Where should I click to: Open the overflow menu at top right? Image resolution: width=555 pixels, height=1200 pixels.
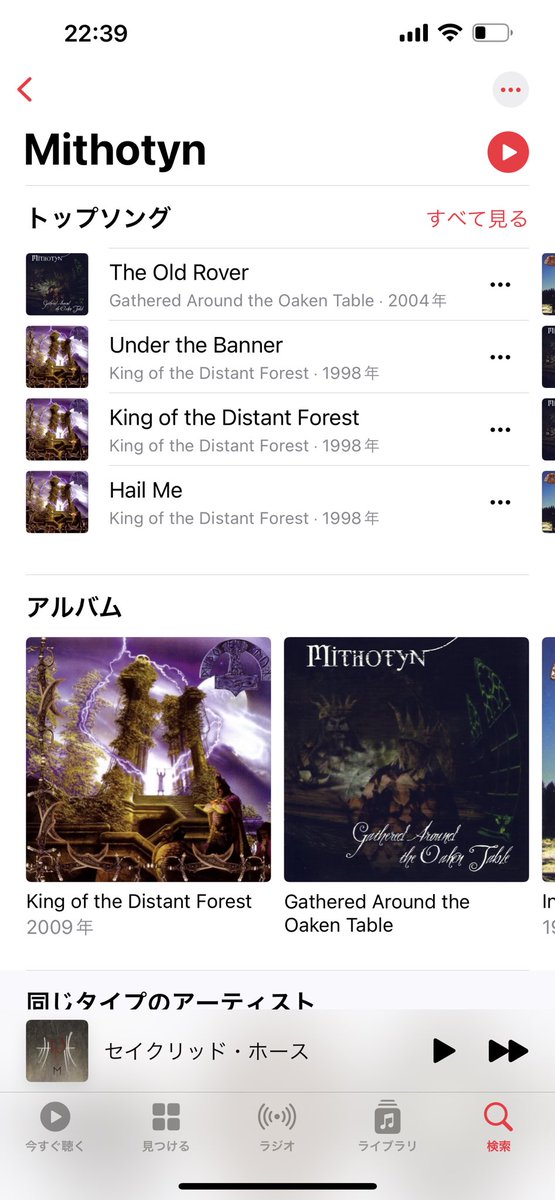pyautogui.click(x=511, y=90)
